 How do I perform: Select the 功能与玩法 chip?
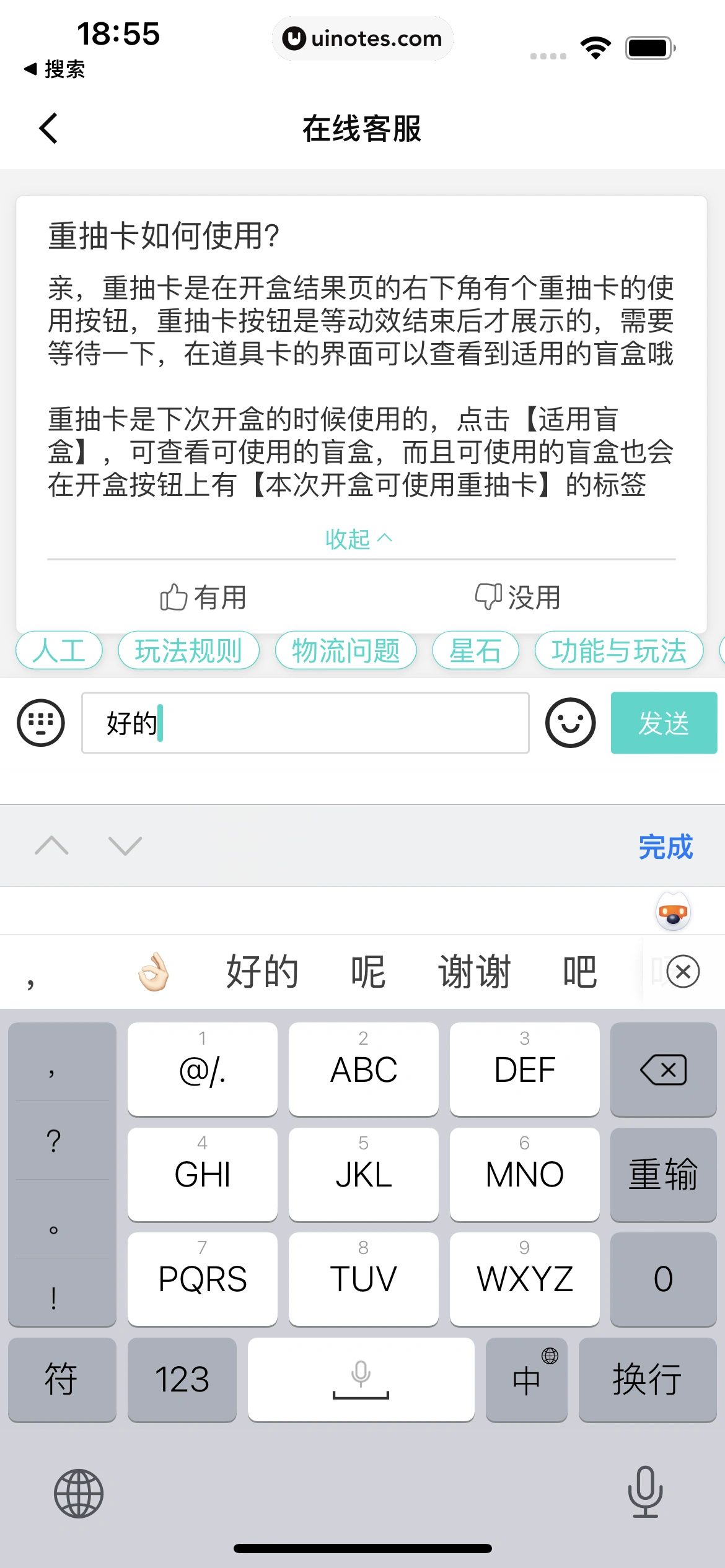[x=618, y=650]
